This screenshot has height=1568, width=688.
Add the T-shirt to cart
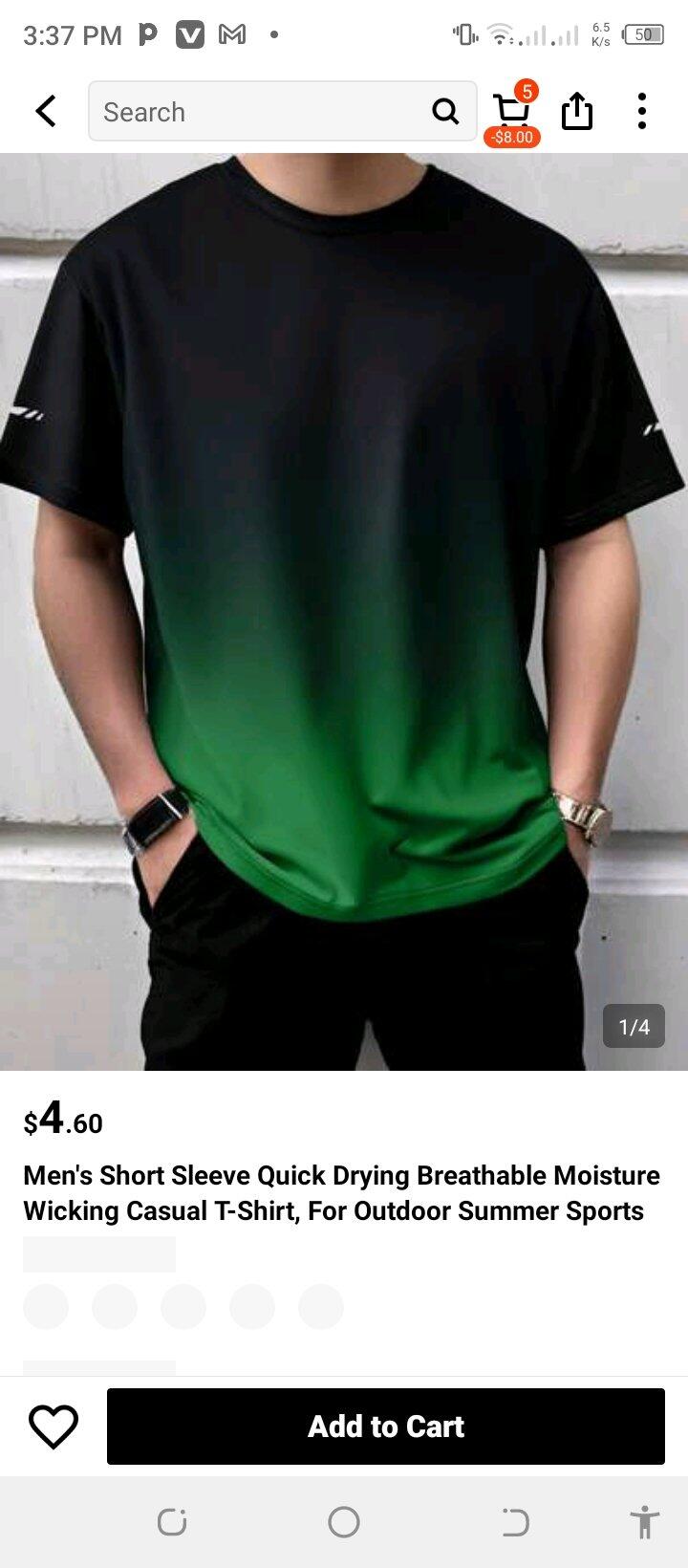[x=386, y=1426]
